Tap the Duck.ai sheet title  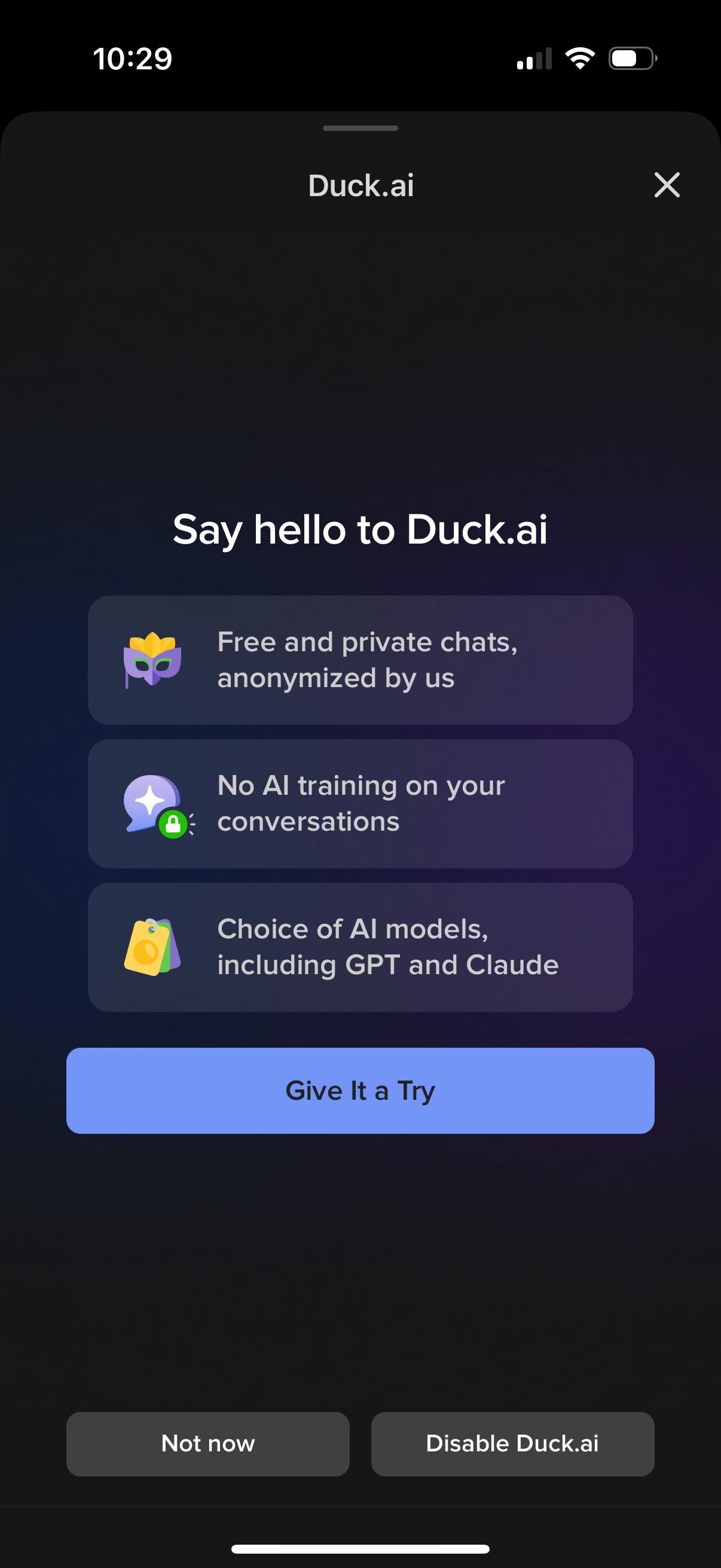click(361, 185)
